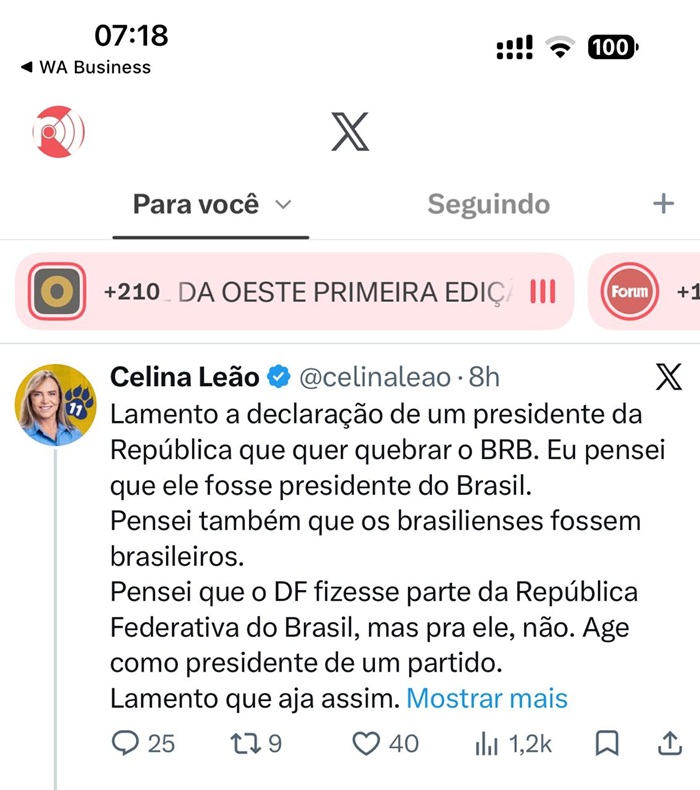Viewport: 700px width, 790px height.
Task: Join the Oeste Primeira Edição live space
Action: coord(295,291)
